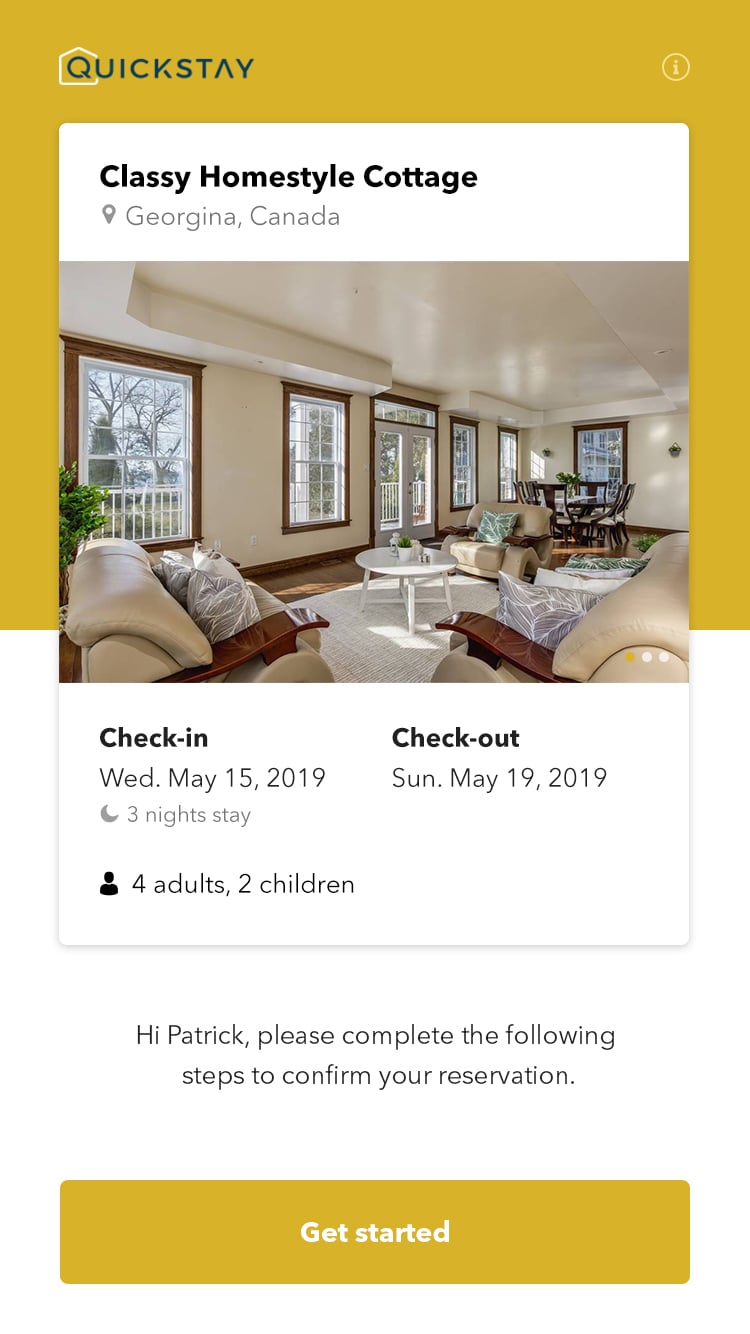The width and height of the screenshot is (750, 1334).
Task: Tap the Get started button
Action: coord(375,1231)
